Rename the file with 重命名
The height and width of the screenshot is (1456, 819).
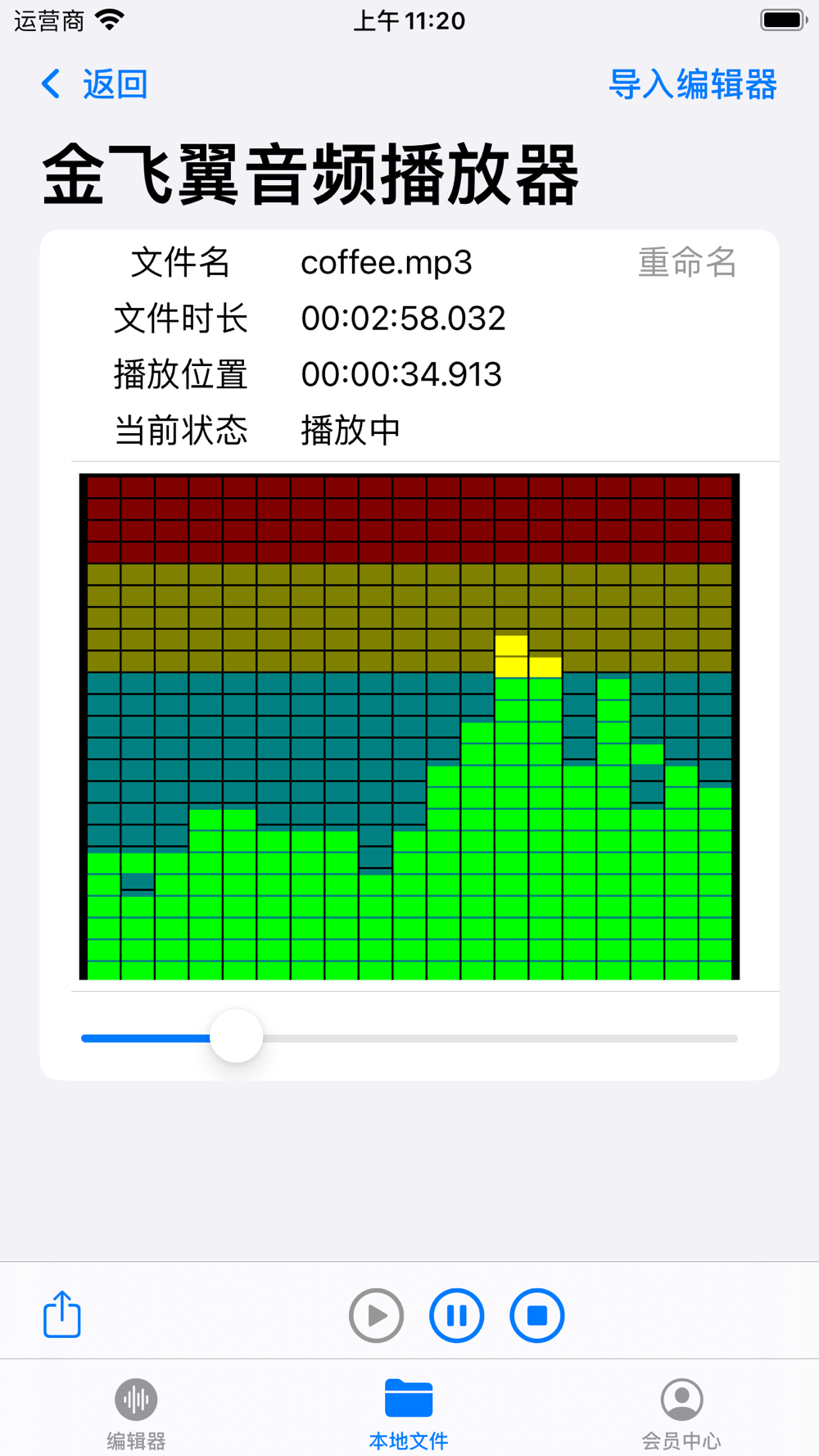tap(686, 263)
